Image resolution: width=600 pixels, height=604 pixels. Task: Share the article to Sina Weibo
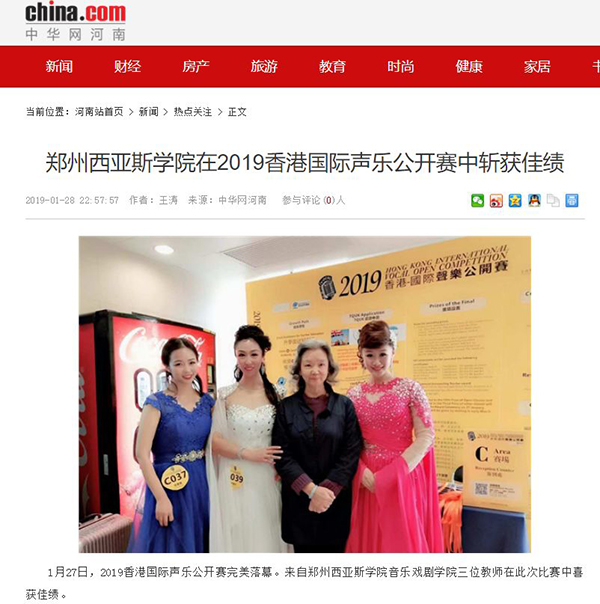497,200
